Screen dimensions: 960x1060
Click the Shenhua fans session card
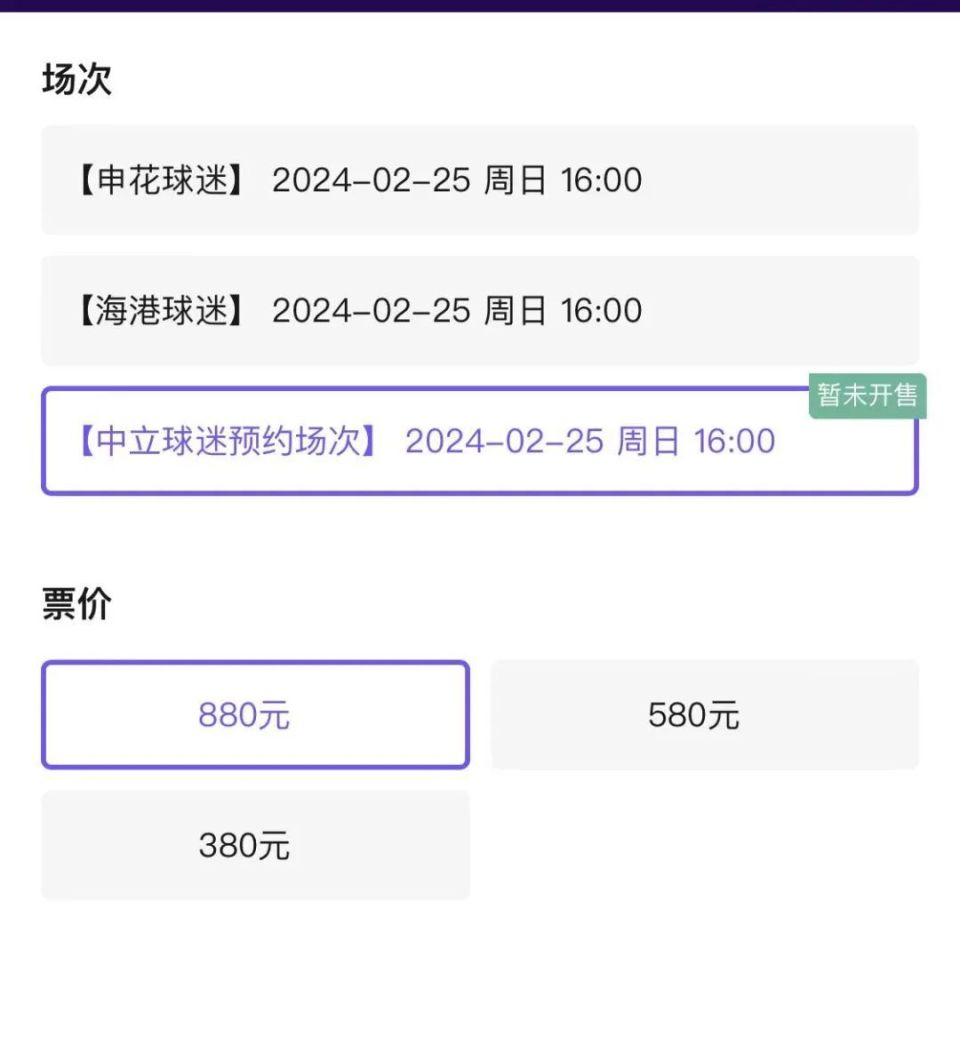[480, 180]
